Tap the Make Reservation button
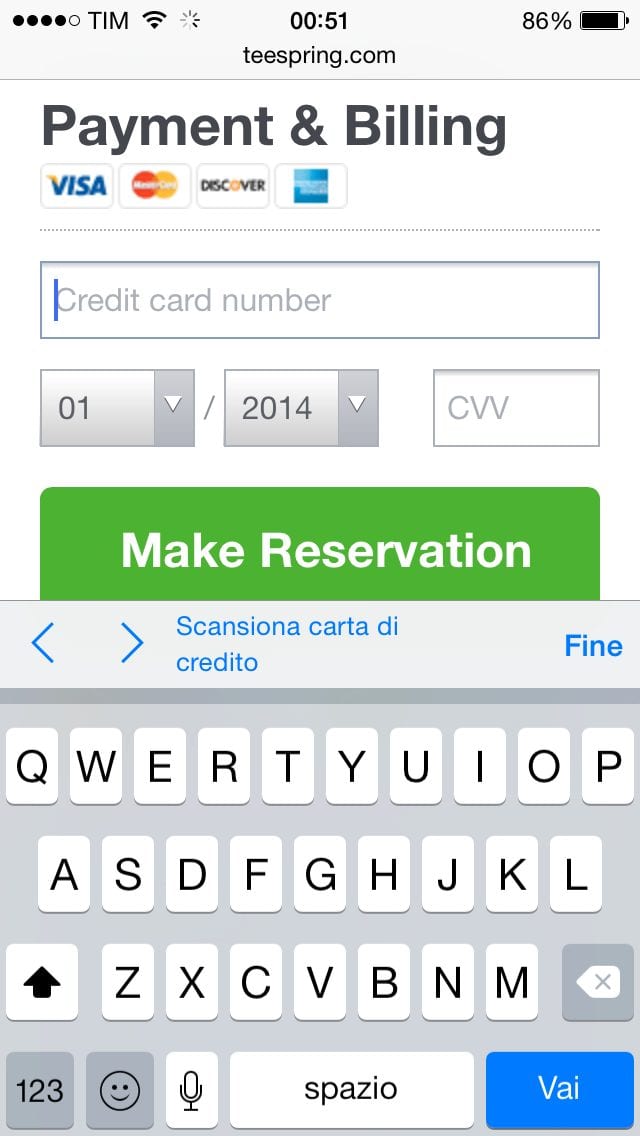This screenshot has height=1136, width=640. [x=320, y=544]
